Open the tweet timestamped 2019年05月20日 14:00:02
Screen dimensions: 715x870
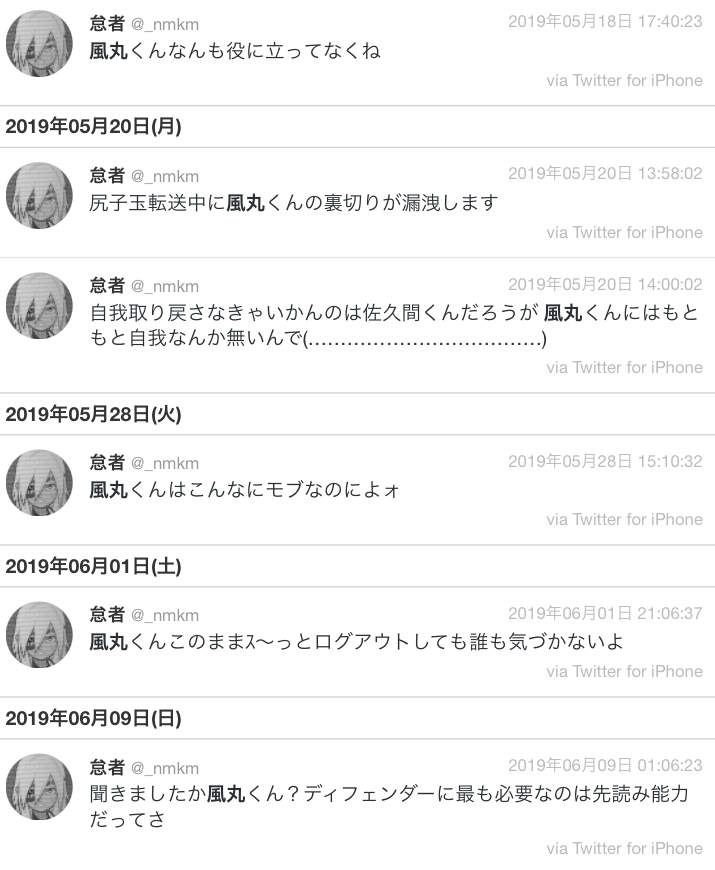point(604,284)
